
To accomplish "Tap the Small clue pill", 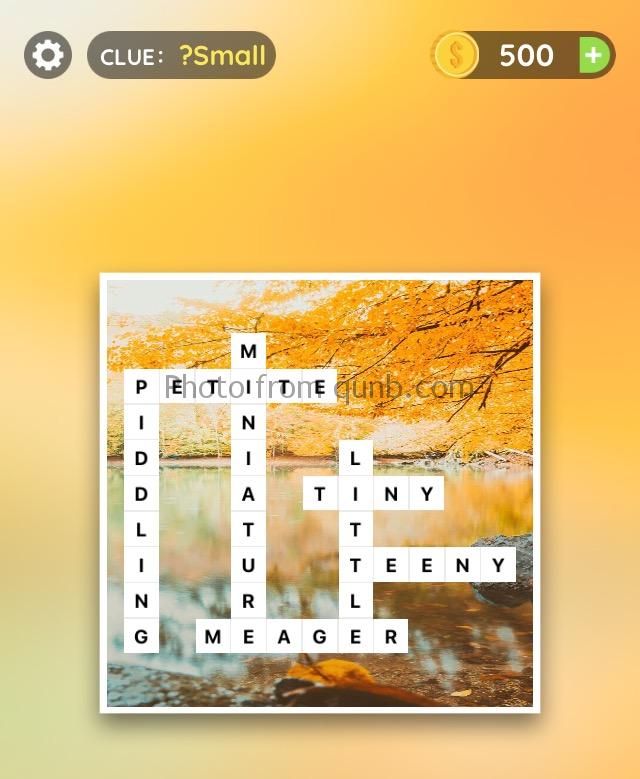I will [x=181, y=55].
